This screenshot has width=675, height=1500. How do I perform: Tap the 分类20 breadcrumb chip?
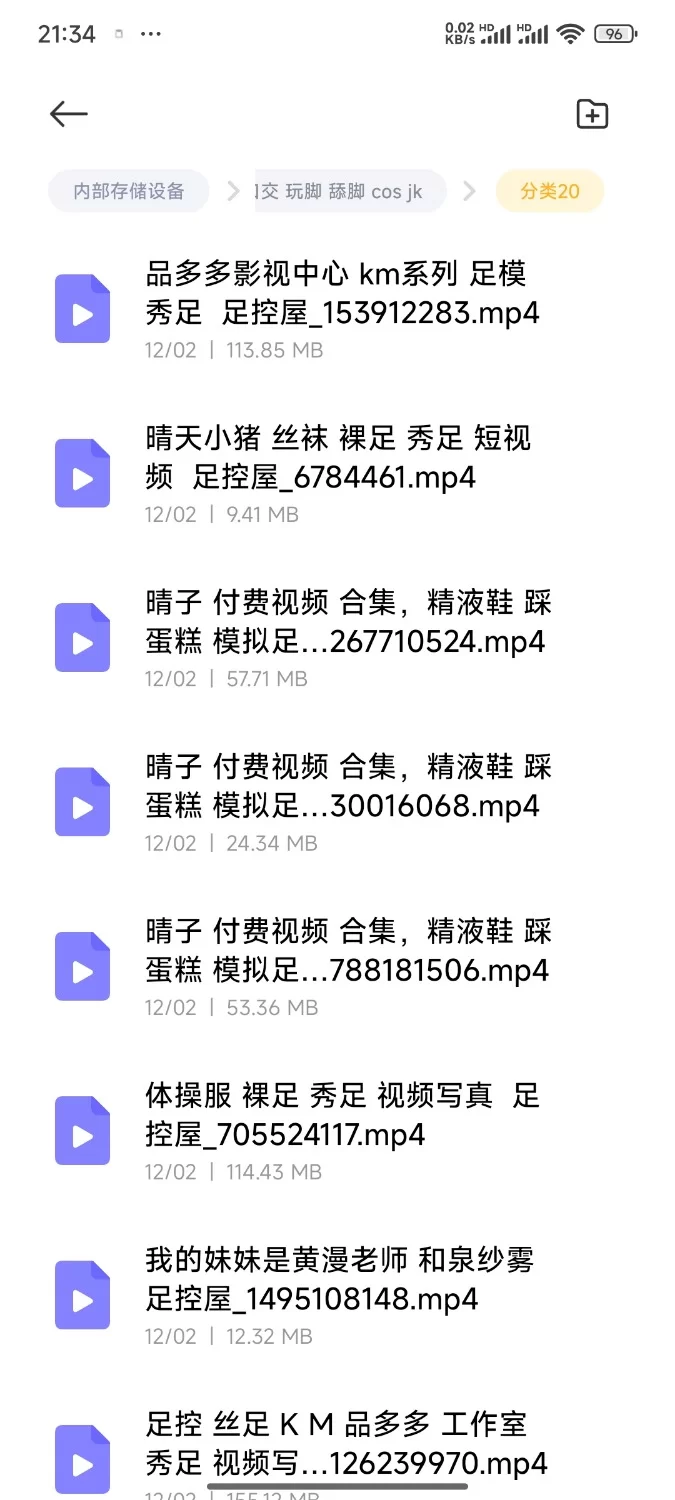point(549,191)
